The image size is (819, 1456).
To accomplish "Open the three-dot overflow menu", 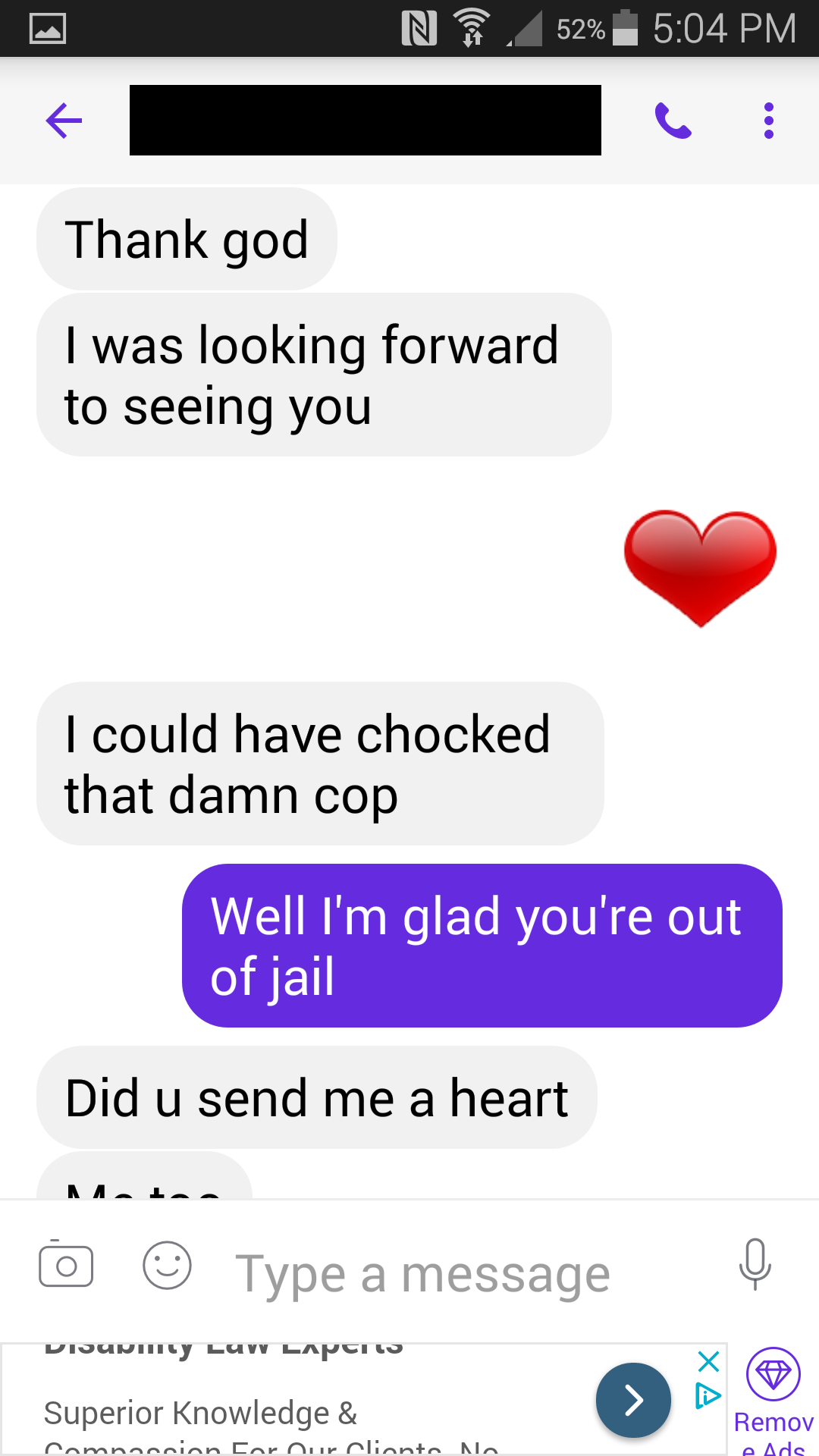I will pyautogui.click(x=768, y=121).
